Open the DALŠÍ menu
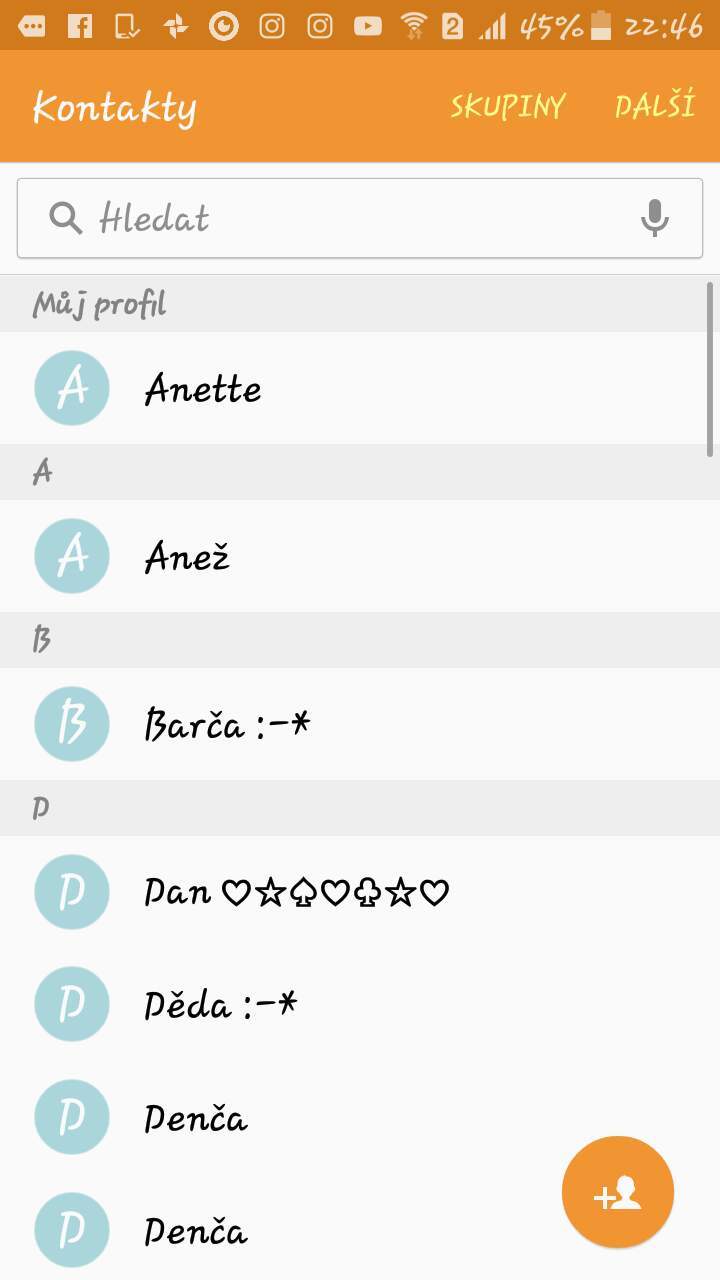The height and width of the screenshot is (1280, 720). coord(654,105)
